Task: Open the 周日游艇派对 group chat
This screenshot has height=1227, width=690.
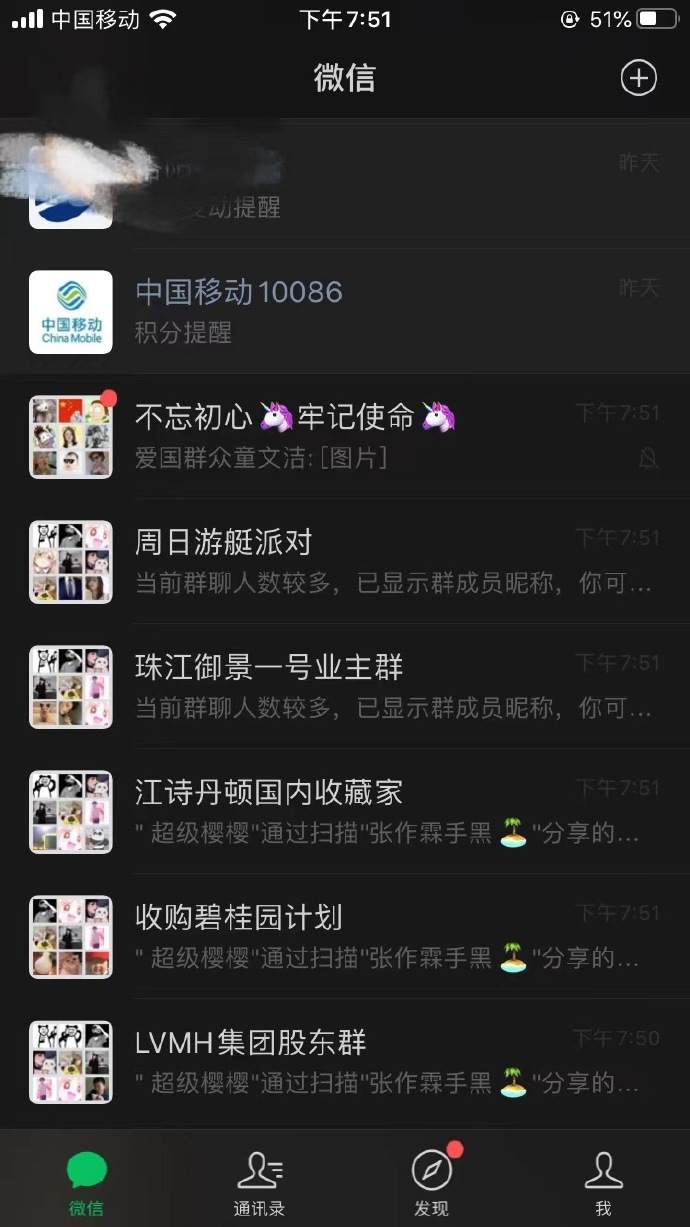Action: click(345, 561)
